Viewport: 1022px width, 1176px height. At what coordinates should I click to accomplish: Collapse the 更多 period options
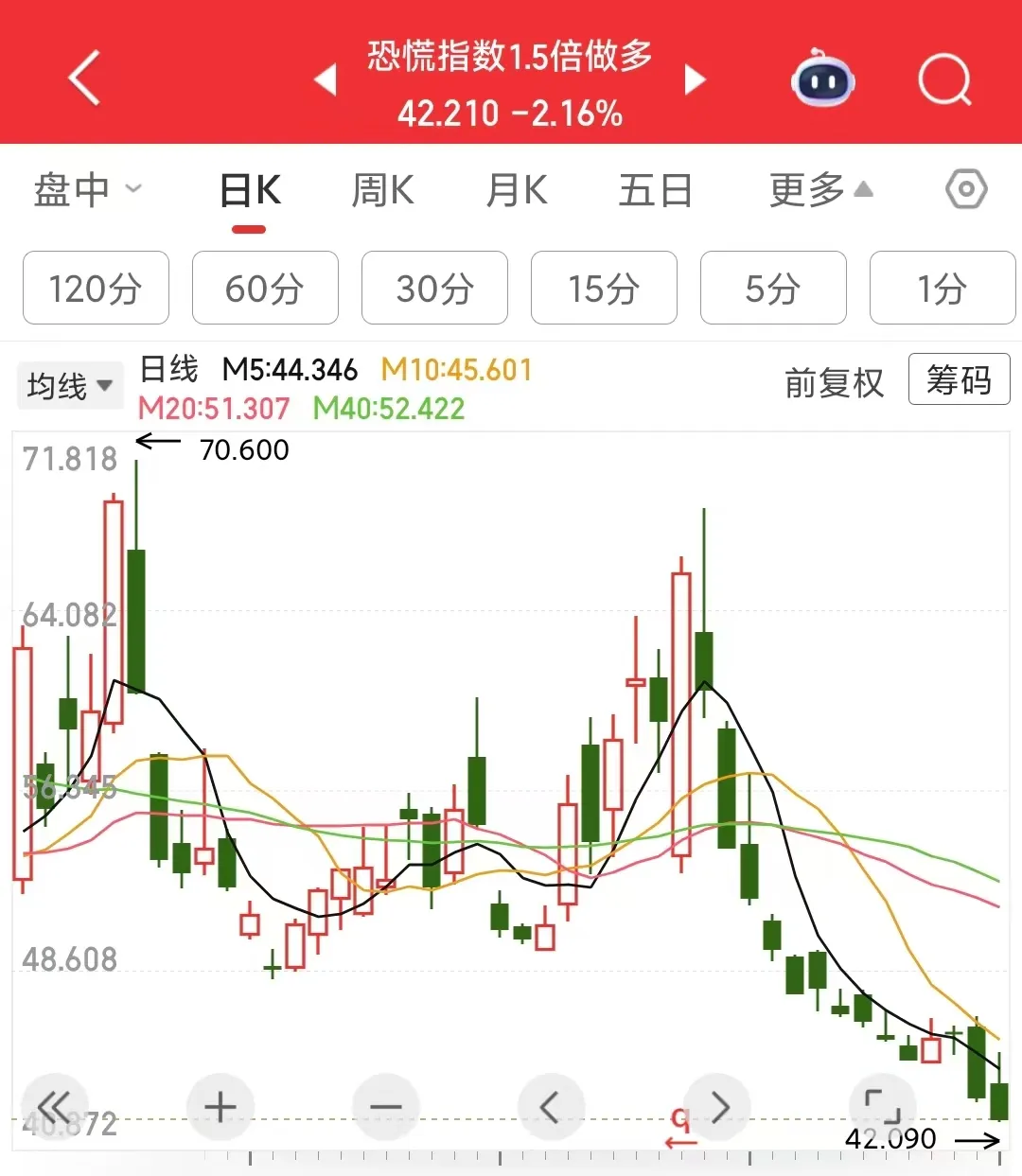click(x=820, y=190)
